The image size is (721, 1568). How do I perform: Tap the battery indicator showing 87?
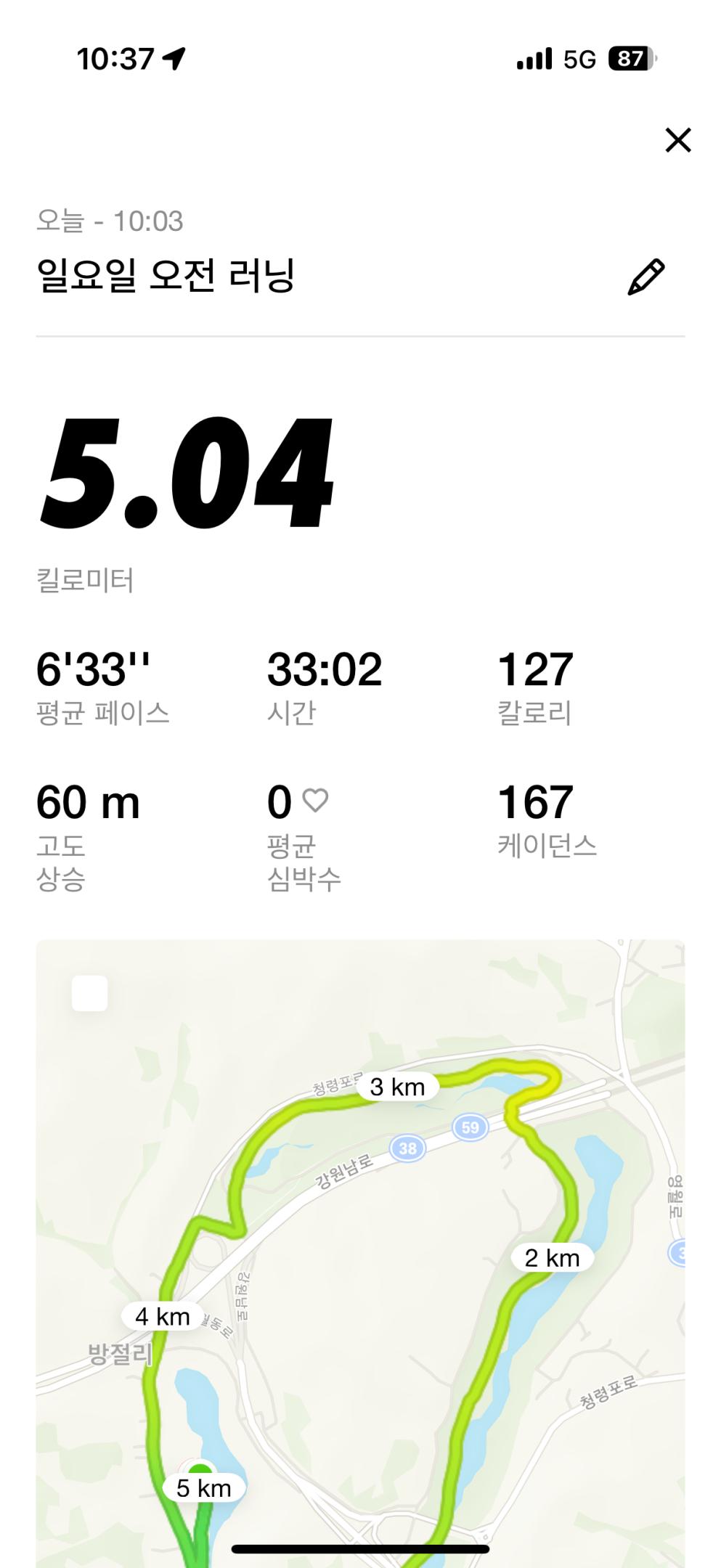point(627,61)
